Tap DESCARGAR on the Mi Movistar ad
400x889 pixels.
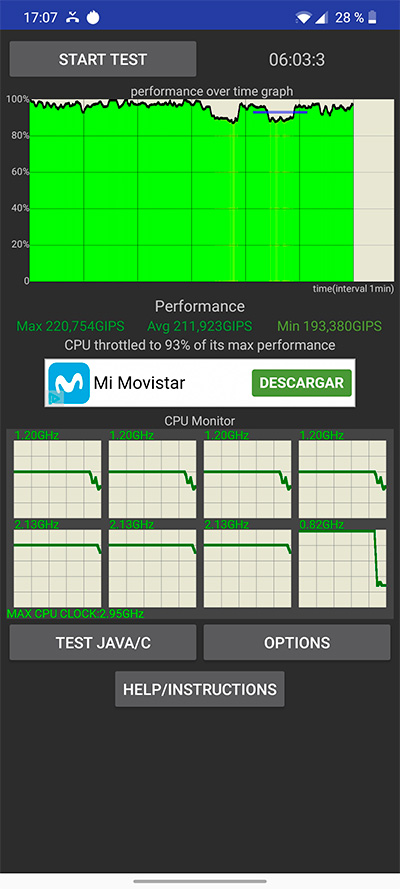coord(301,383)
